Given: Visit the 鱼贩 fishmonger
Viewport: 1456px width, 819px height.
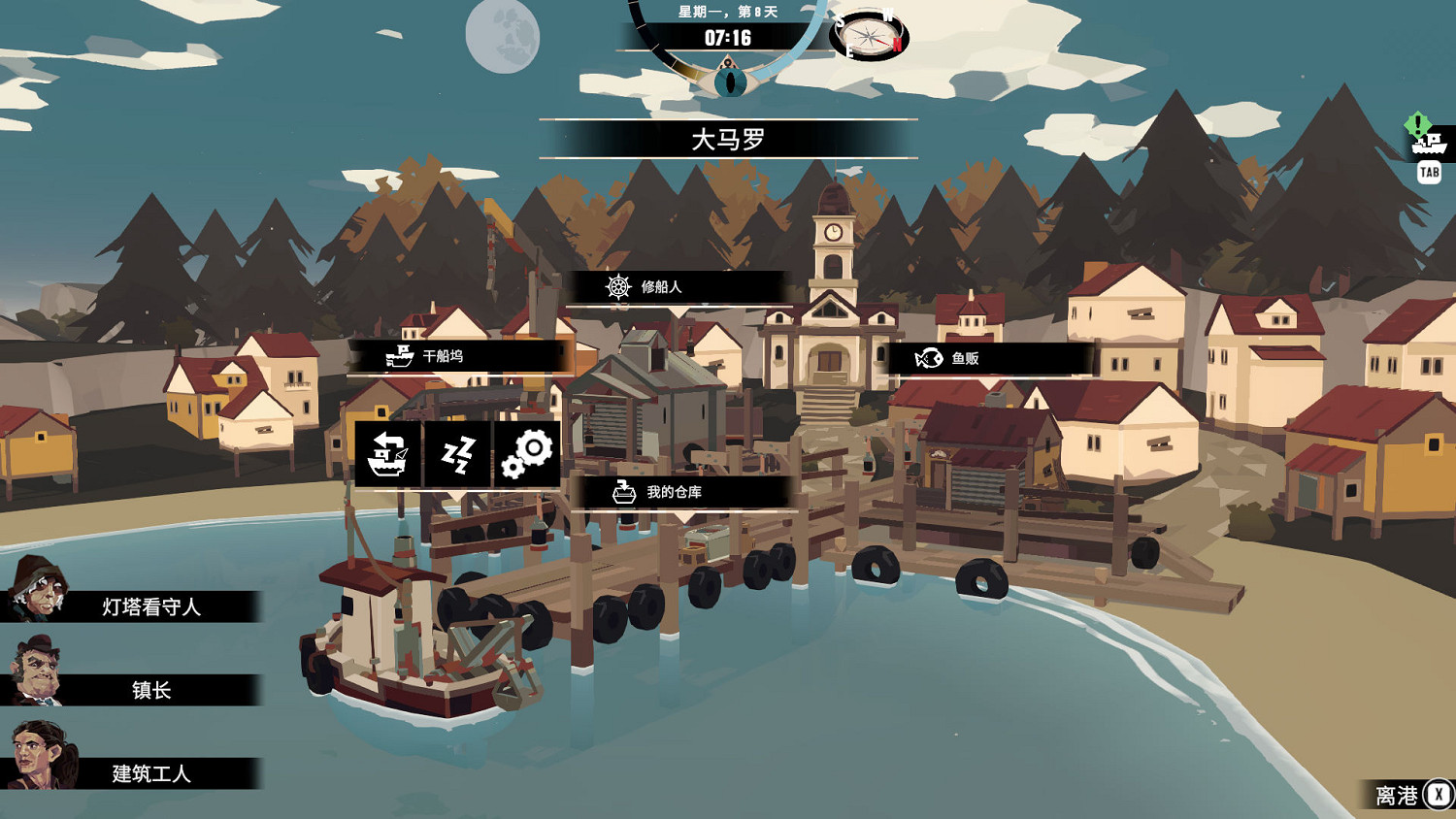Looking at the screenshot, I should pos(990,358).
